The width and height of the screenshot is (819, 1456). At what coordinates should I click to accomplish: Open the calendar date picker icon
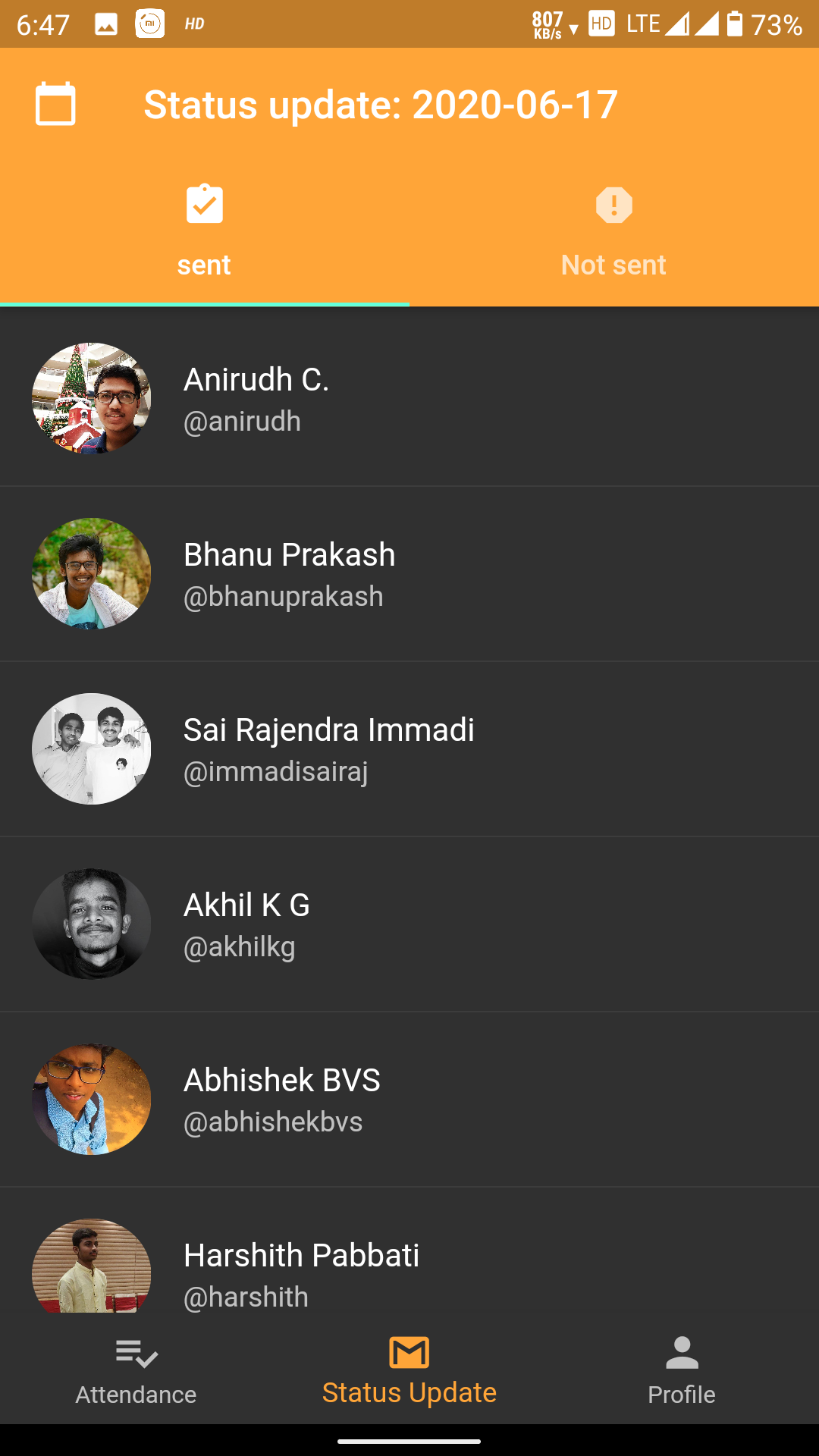click(x=55, y=104)
